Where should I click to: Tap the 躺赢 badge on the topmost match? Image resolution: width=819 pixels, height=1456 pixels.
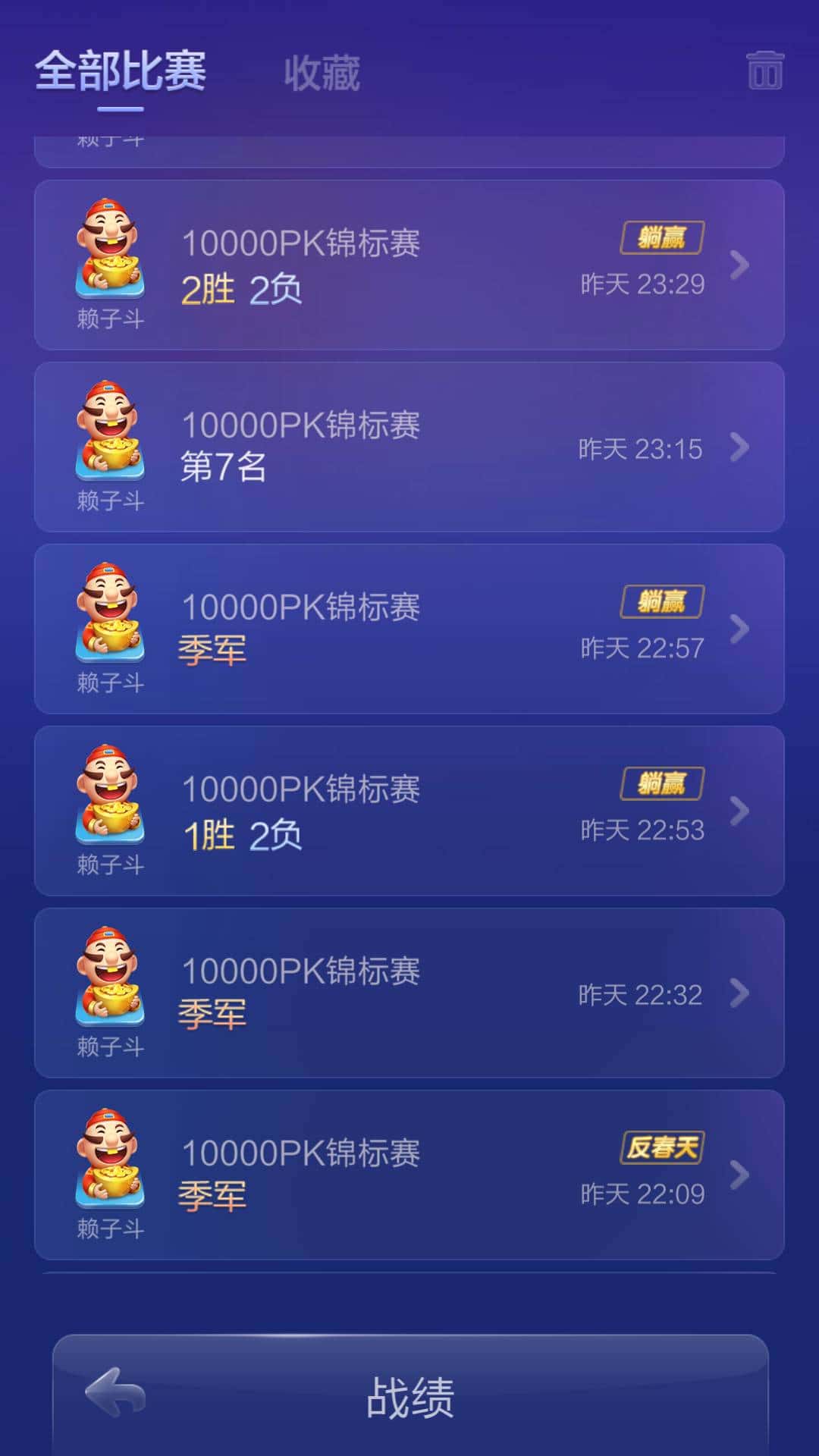click(661, 236)
